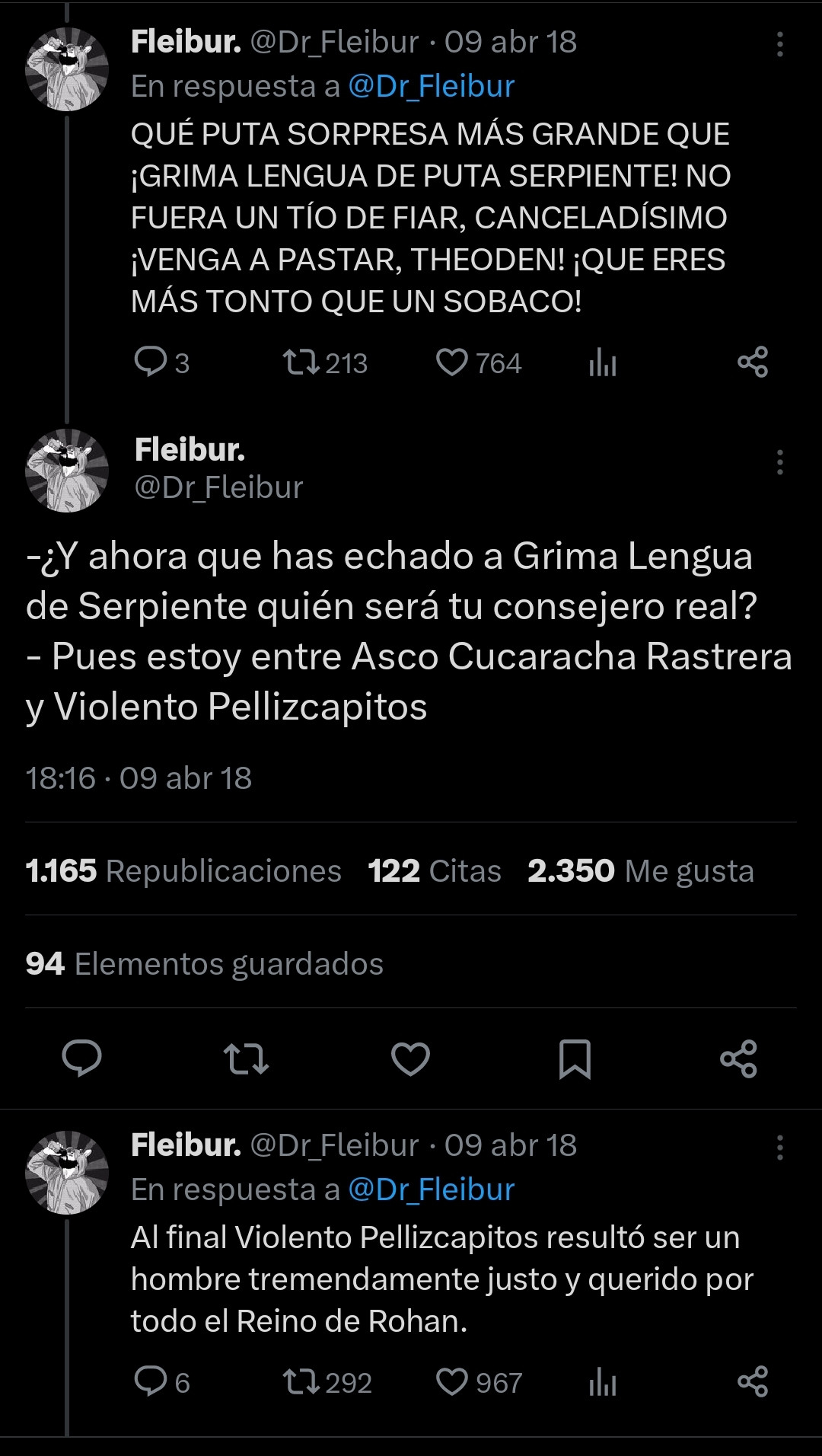Repost the tweet with 213 reposts
This screenshot has width=822, height=1456.
tap(301, 362)
